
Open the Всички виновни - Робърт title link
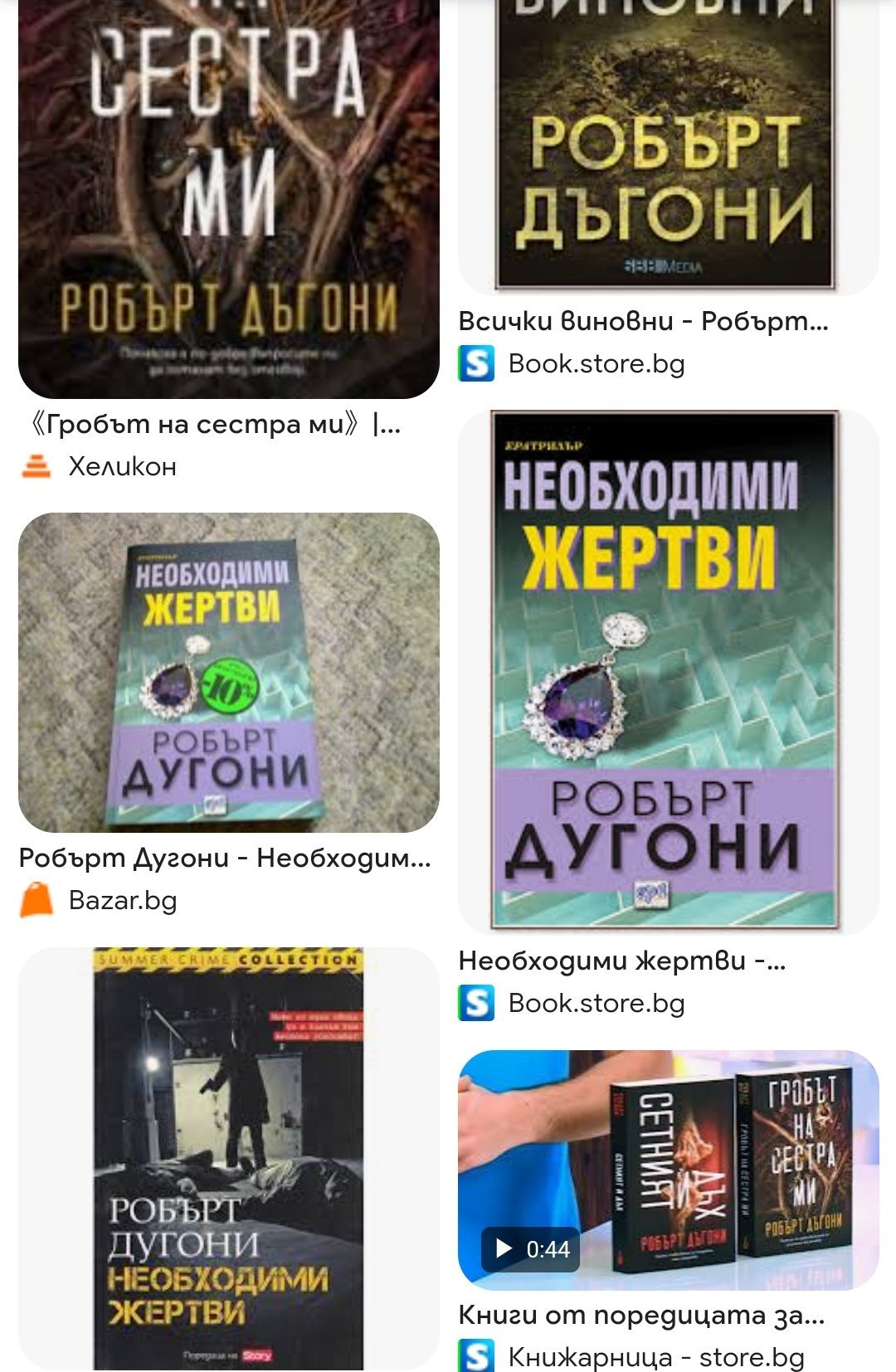tap(643, 321)
